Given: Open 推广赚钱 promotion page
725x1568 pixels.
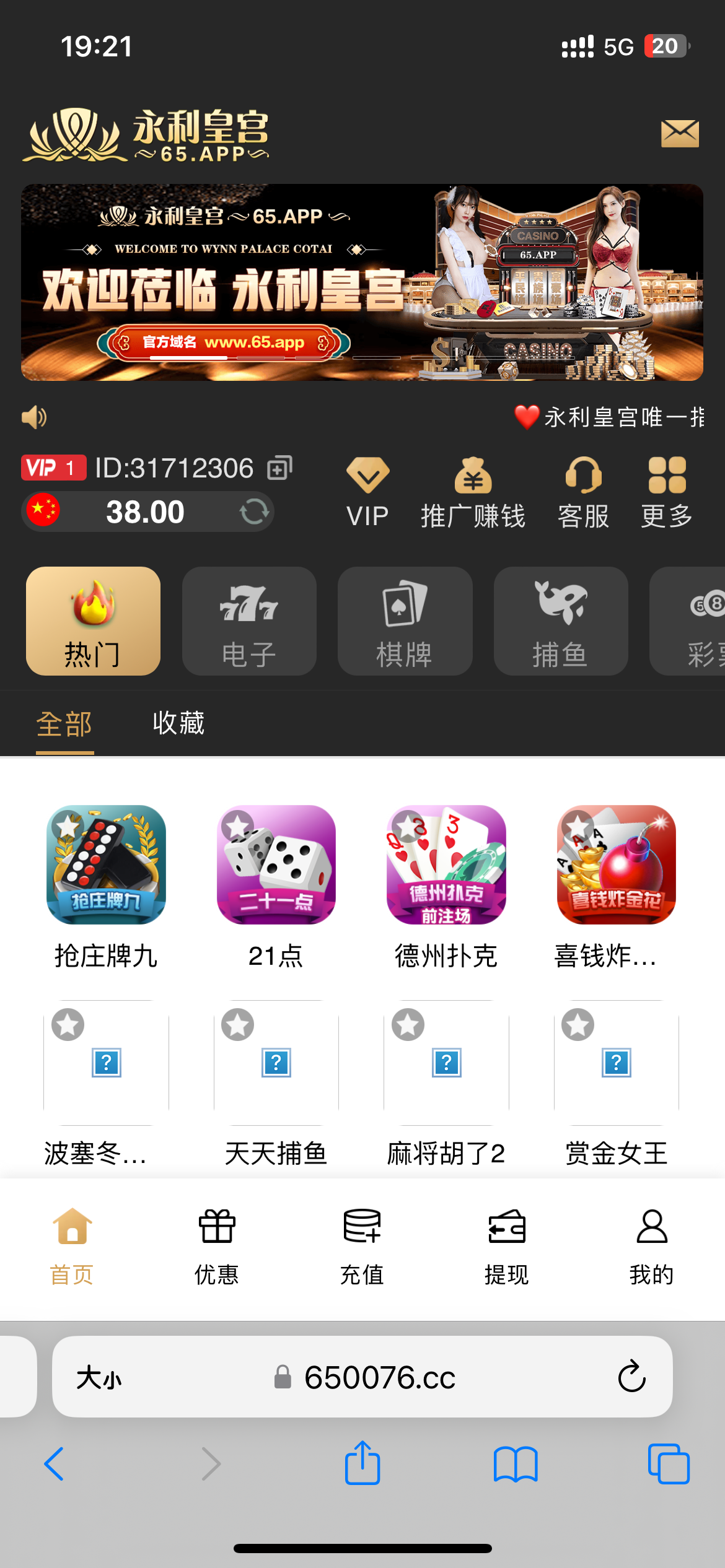Looking at the screenshot, I should (x=473, y=492).
